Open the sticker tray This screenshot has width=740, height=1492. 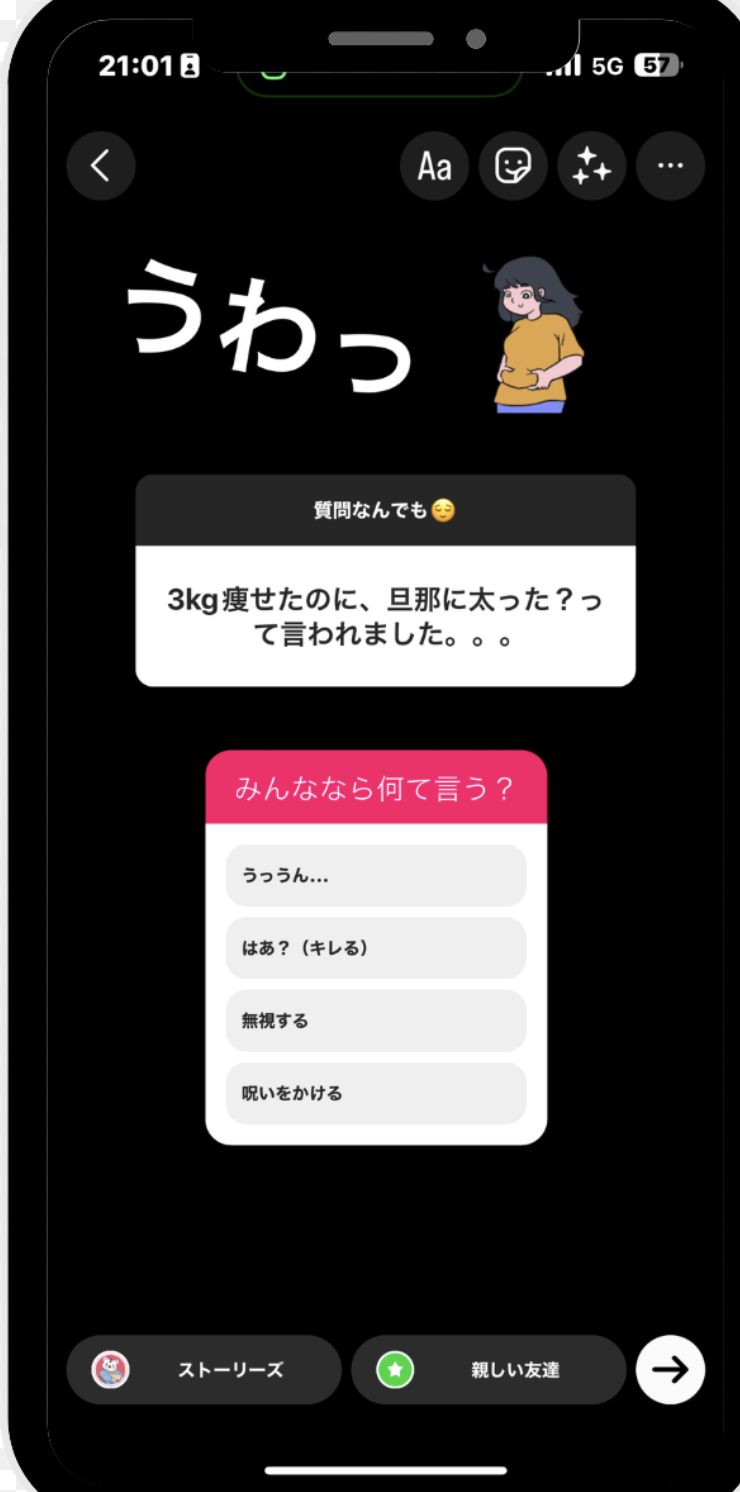pos(513,166)
